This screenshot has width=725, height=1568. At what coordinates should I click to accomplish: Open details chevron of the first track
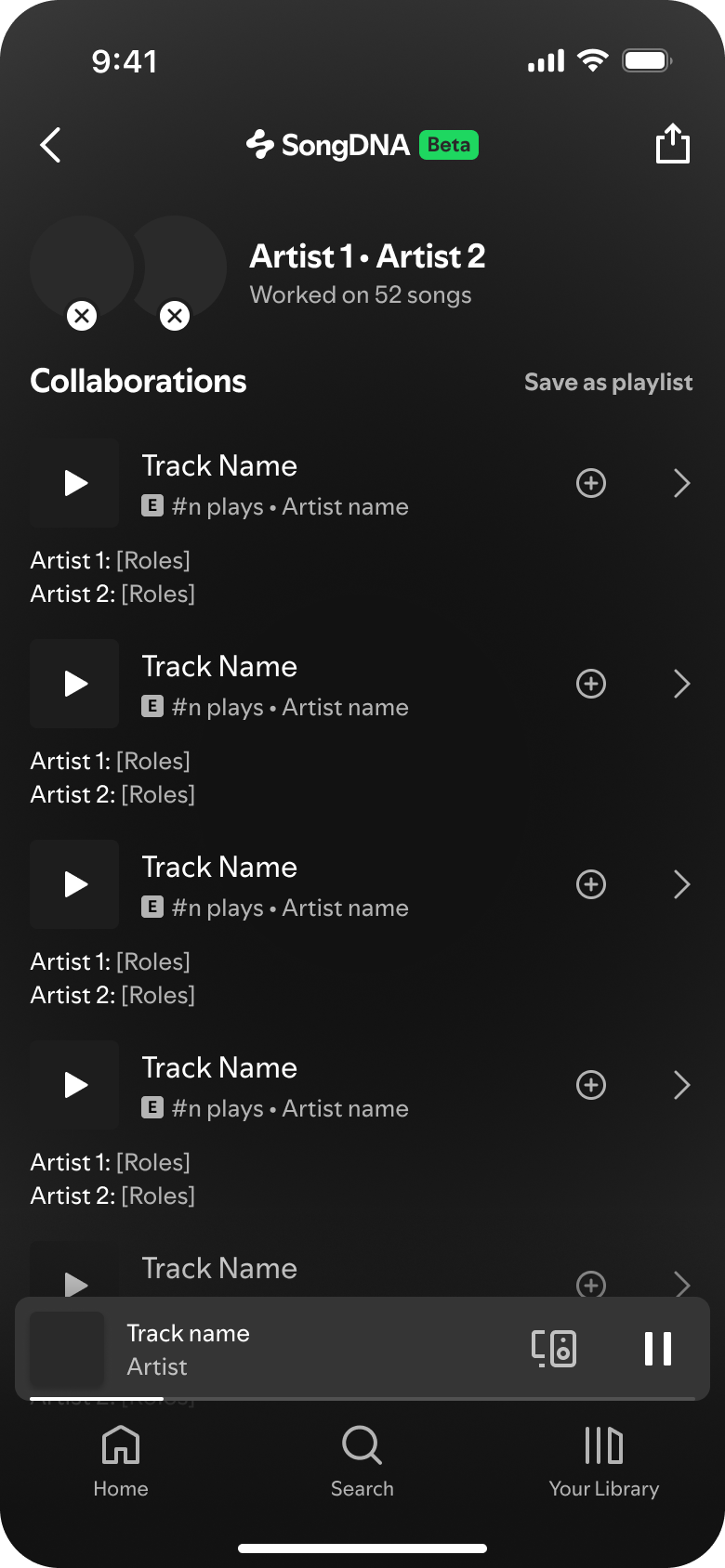pyautogui.click(x=681, y=483)
